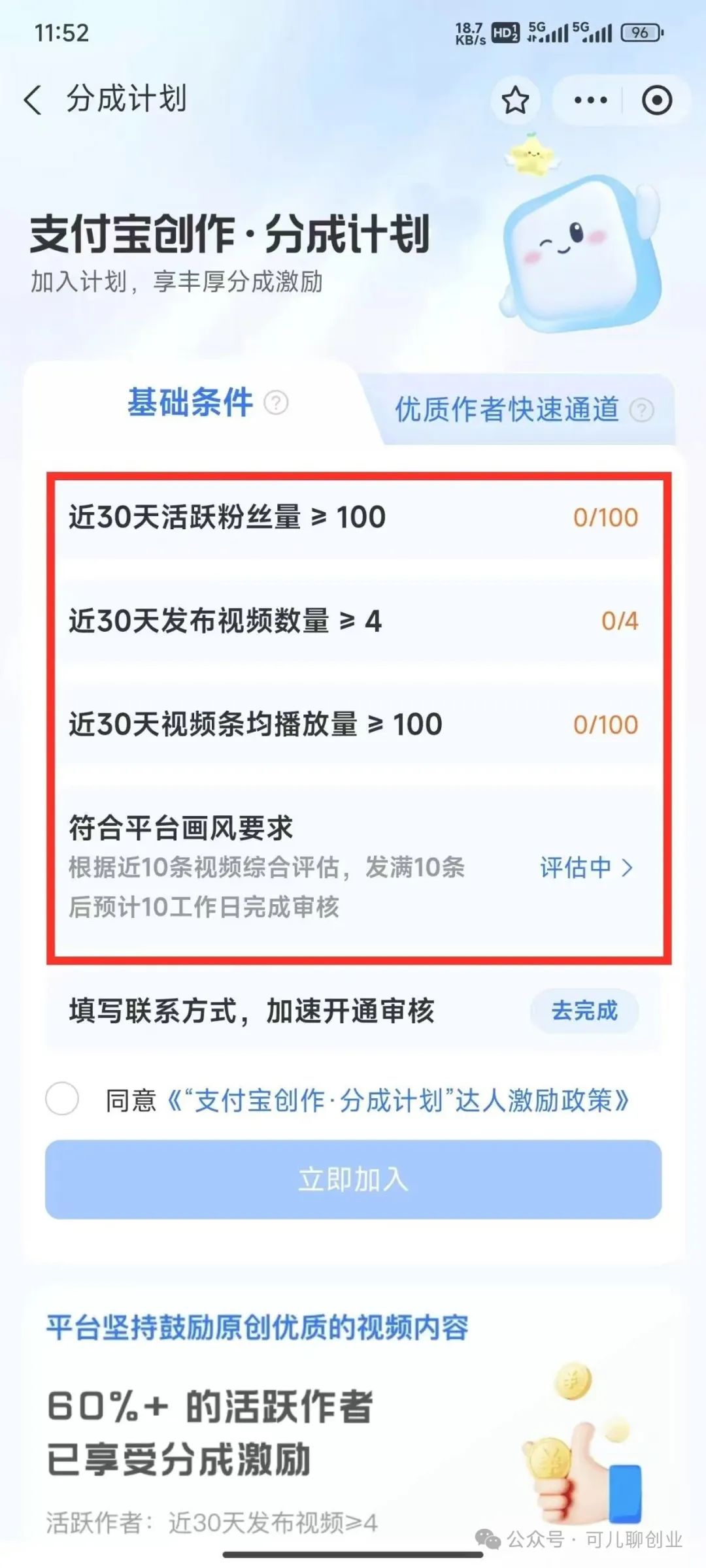This screenshot has height=1568, width=706.
Task: Tap the 去完成 button
Action: (584, 1010)
